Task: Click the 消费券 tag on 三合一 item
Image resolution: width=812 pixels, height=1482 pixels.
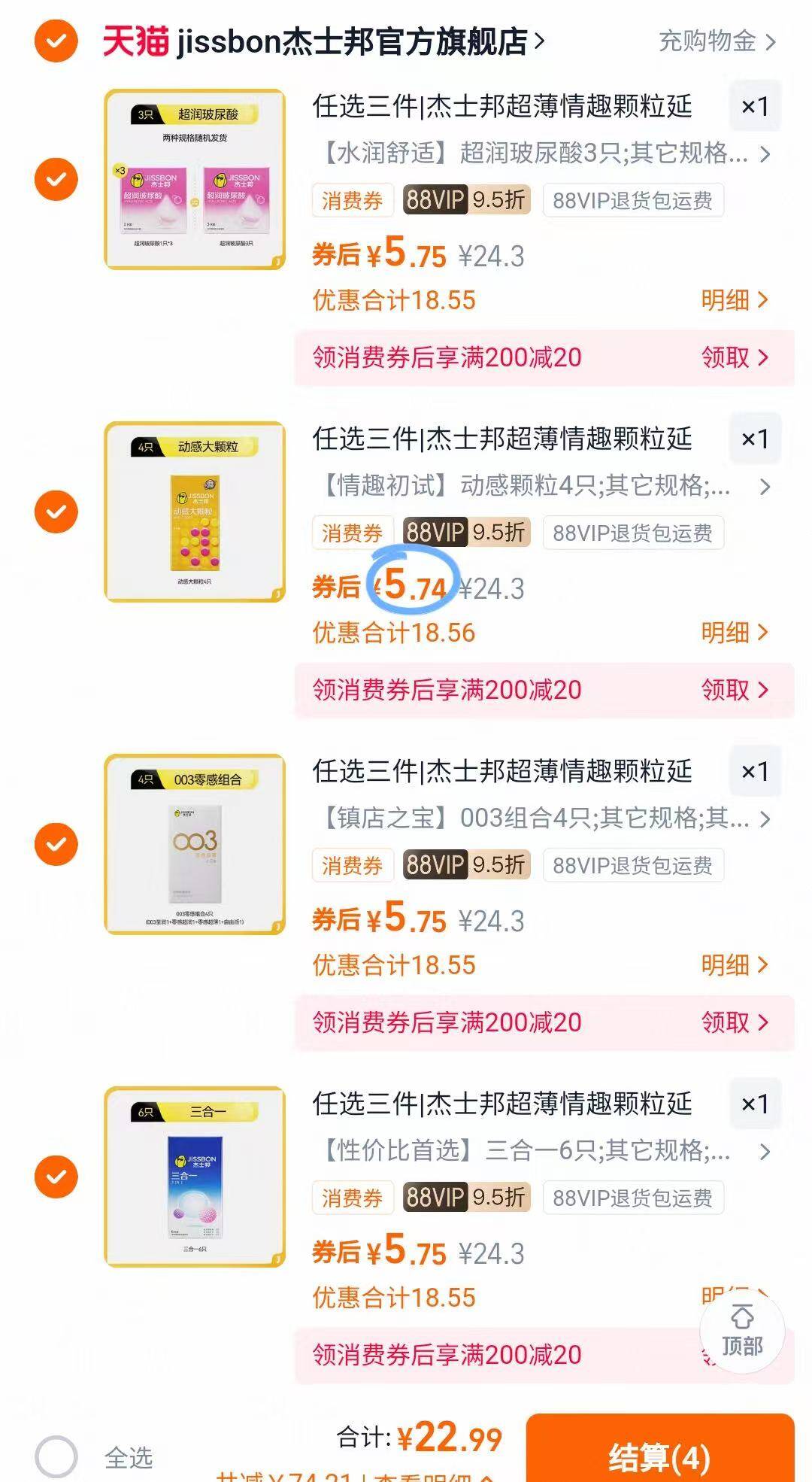Action: [351, 1197]
